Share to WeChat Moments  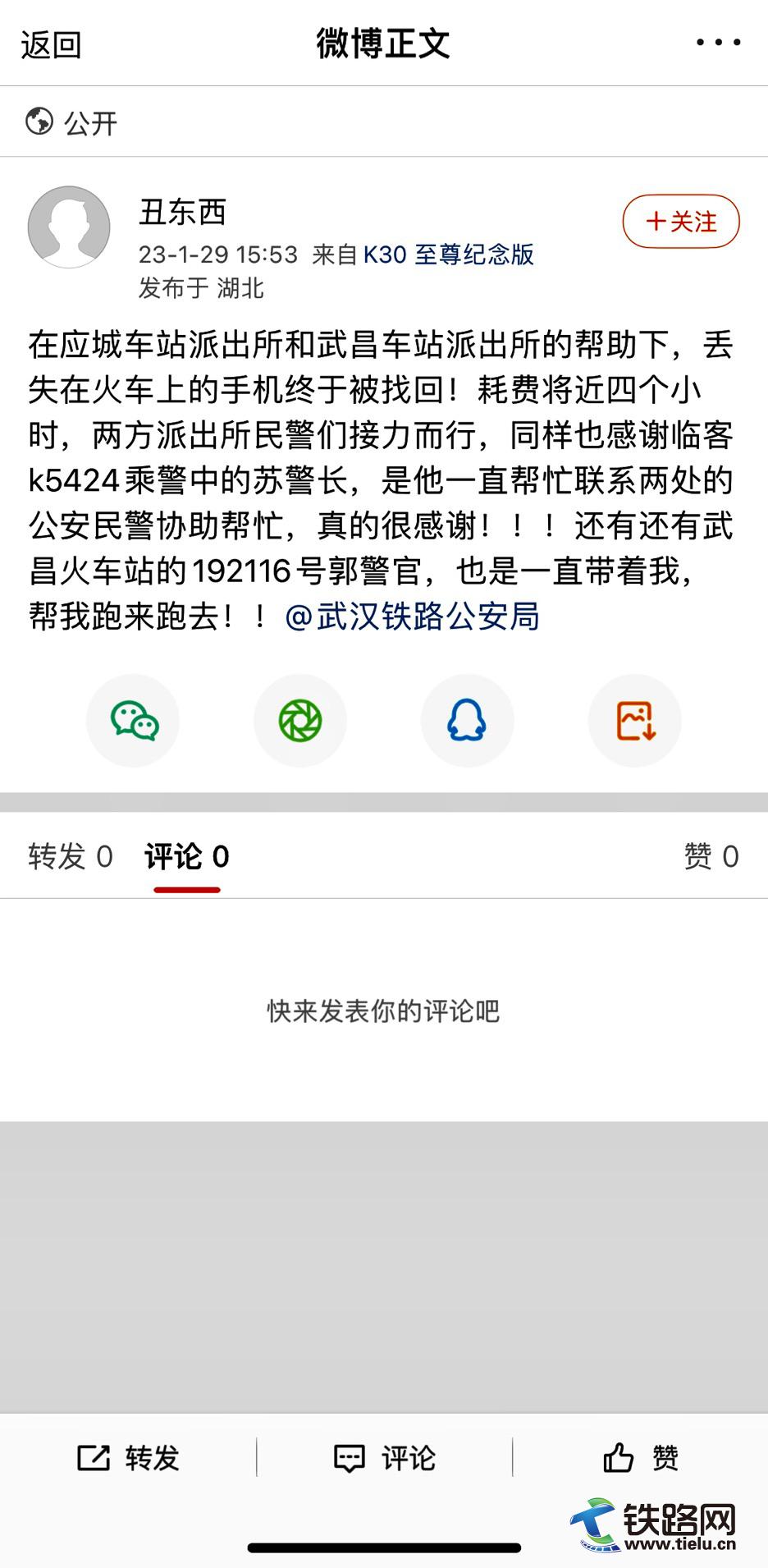(x=300, y=721)
